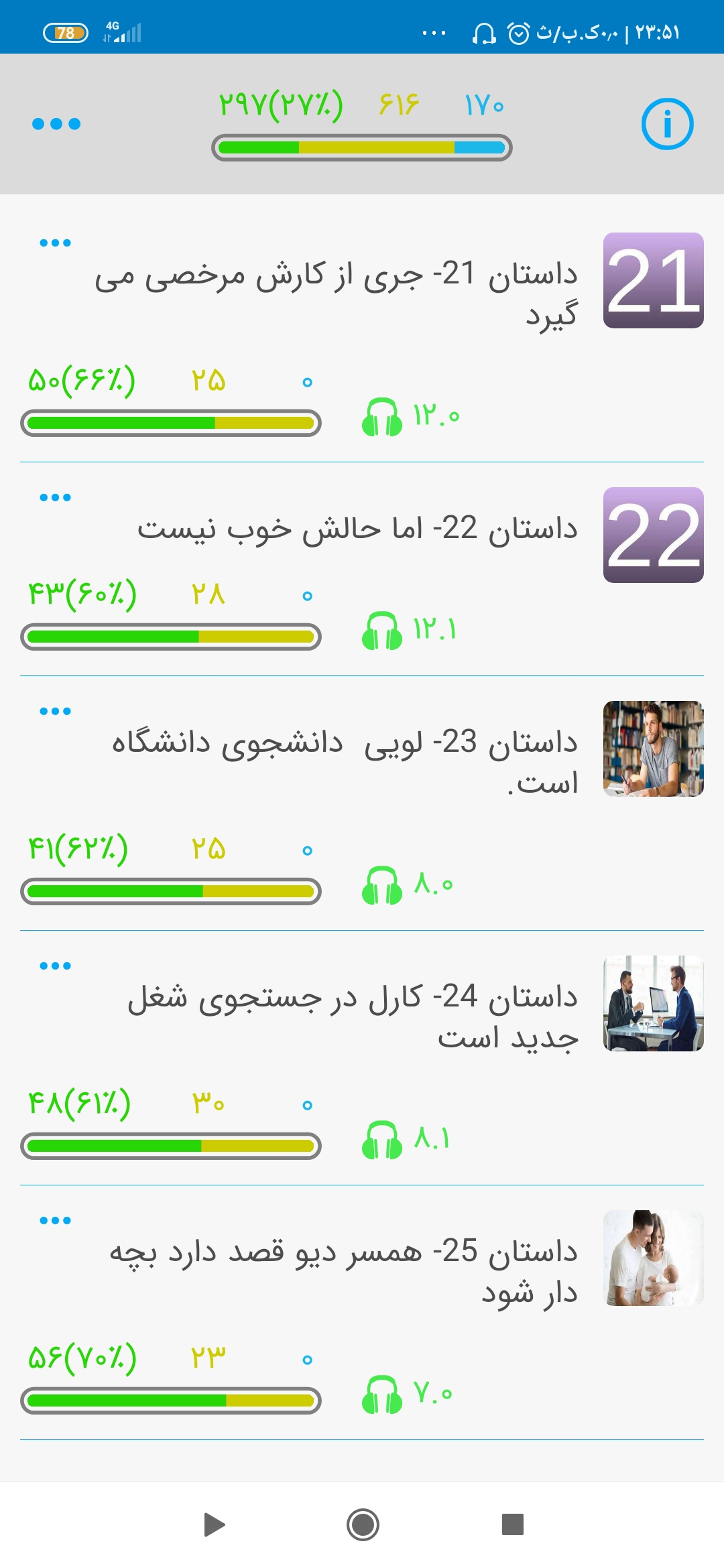Open options menu for story 21
Viewport: 724px width, 1568px height.
point(55,243)
